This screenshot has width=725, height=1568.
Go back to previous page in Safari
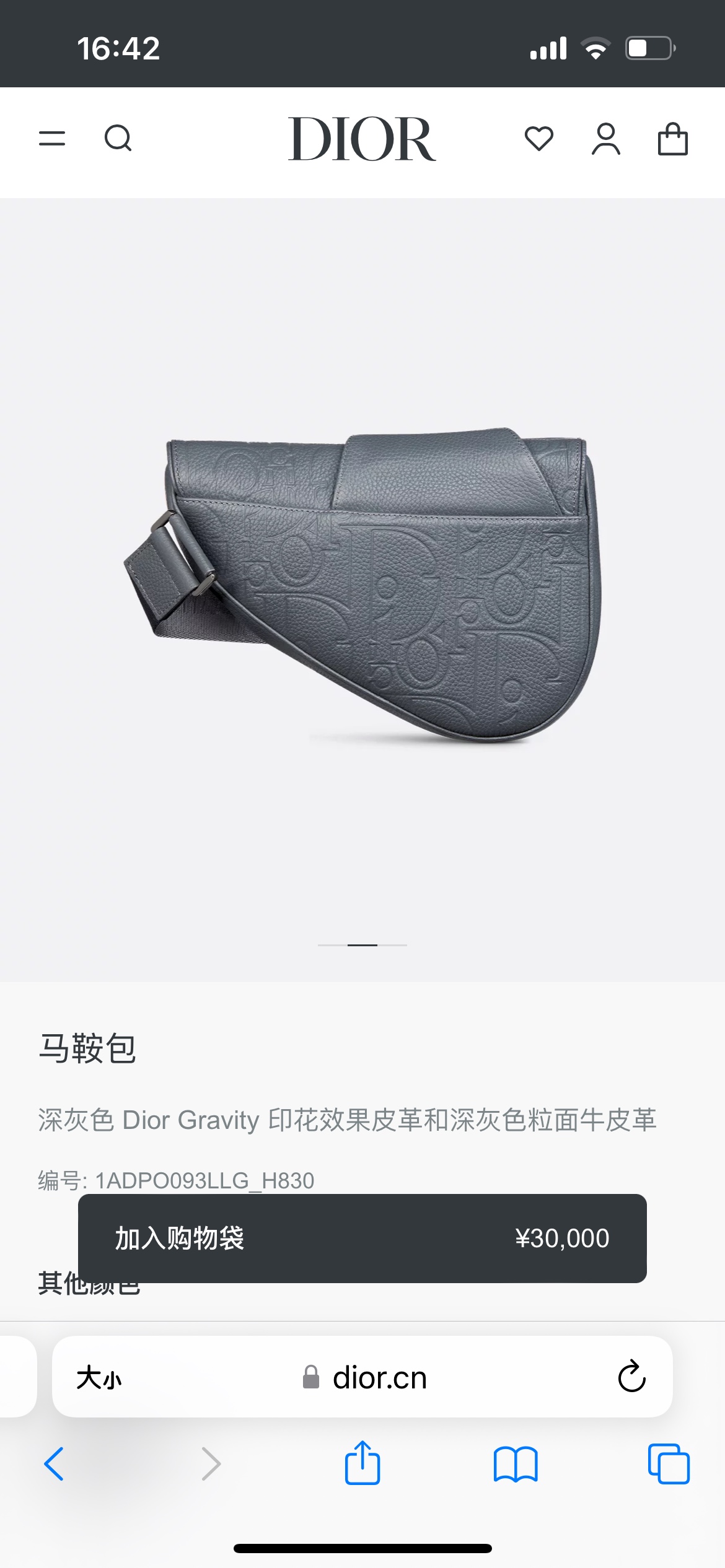coord(54,1464)
